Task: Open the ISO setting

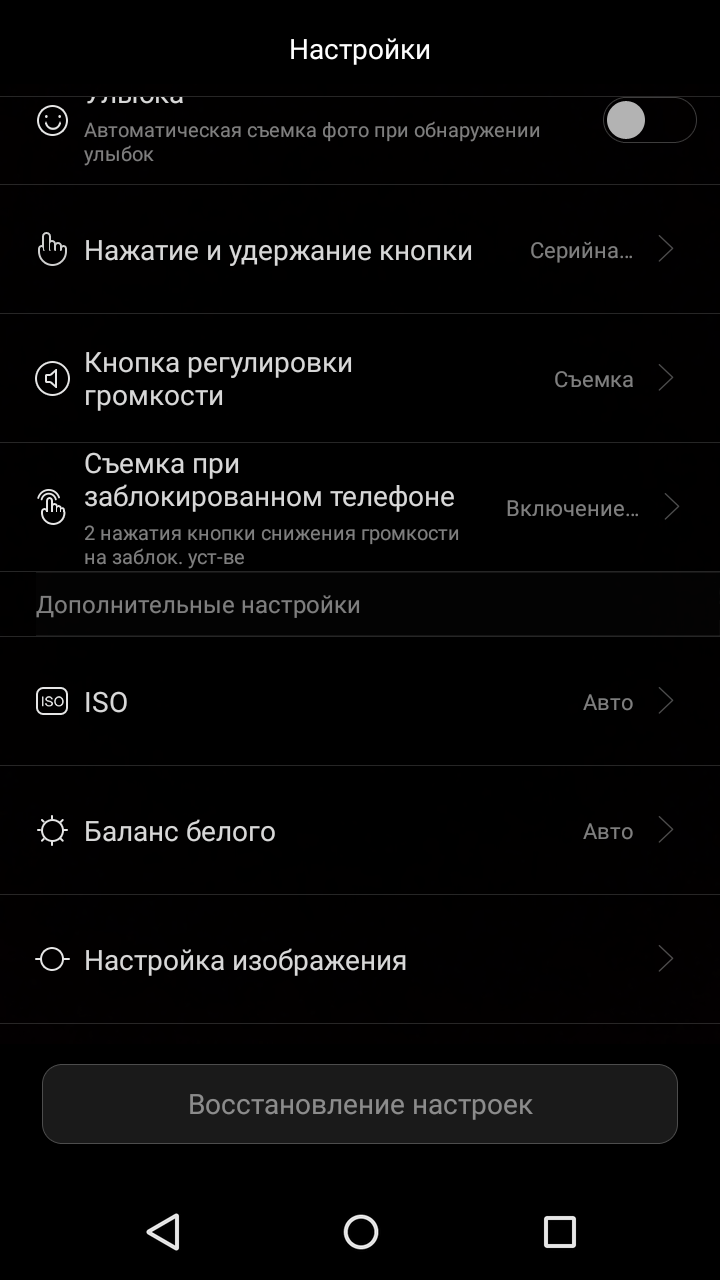Action: pyautogui.click(x=360, y=702)
